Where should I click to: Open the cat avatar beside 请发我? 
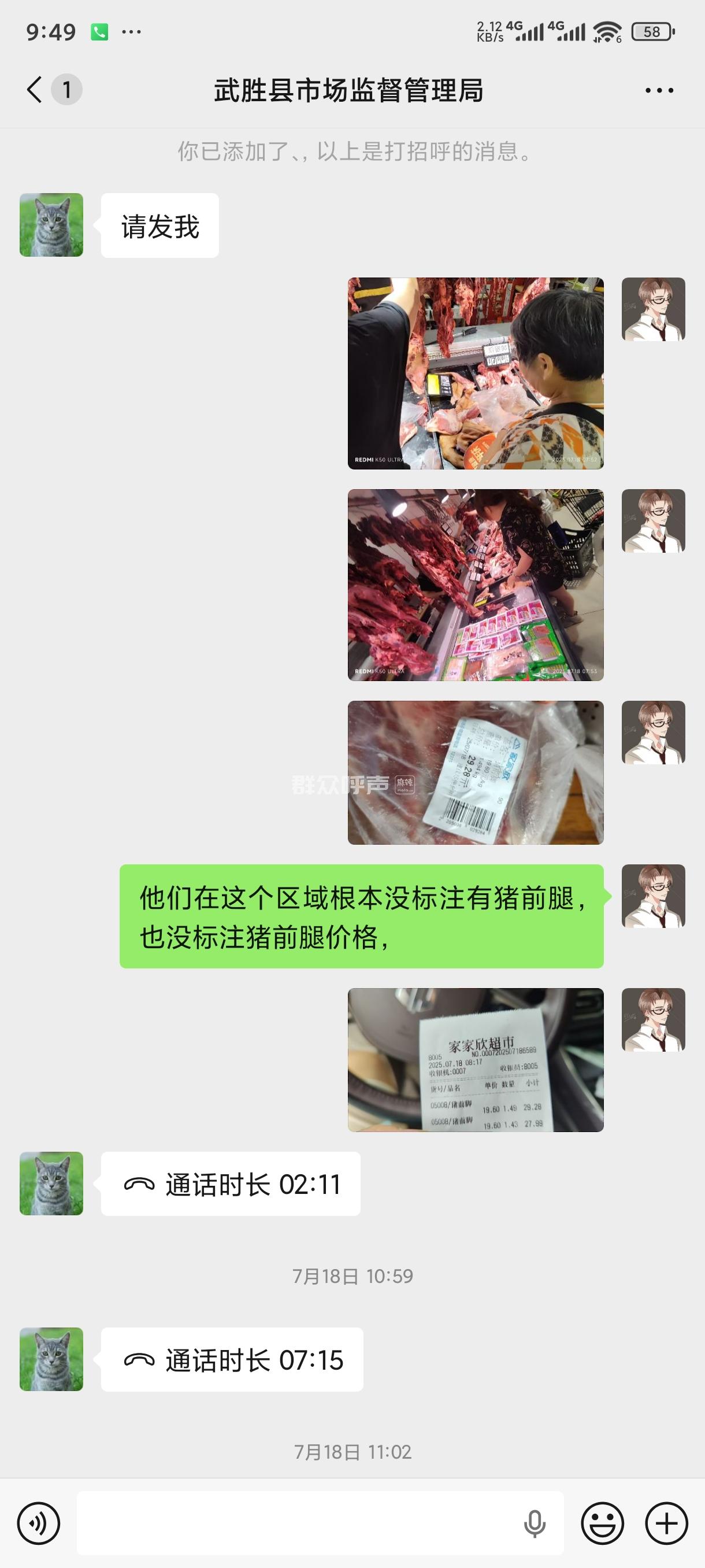[x=51, y=224]
